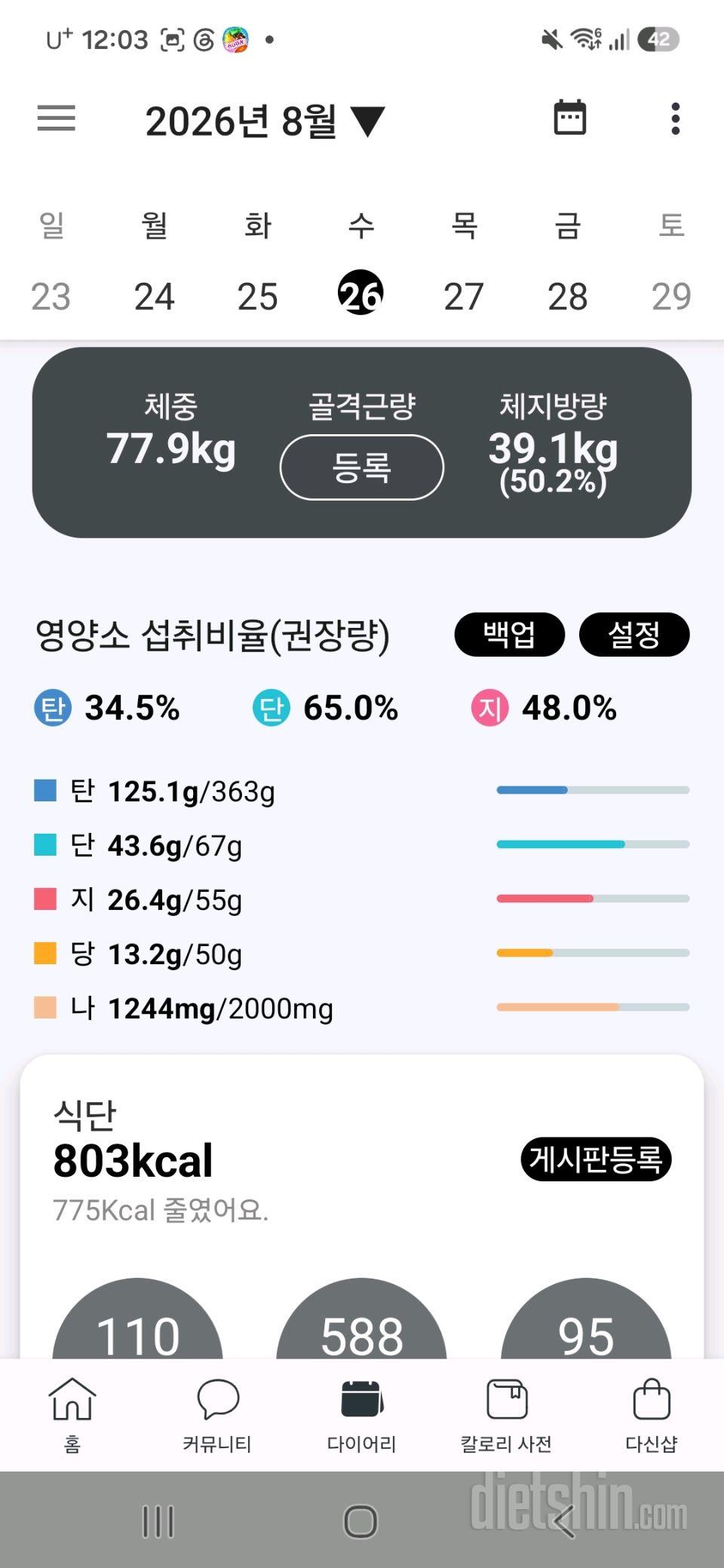Select date 25 in the week strip
The width and height of the screenshot is (724, 1568).
(x=257, y=296)
